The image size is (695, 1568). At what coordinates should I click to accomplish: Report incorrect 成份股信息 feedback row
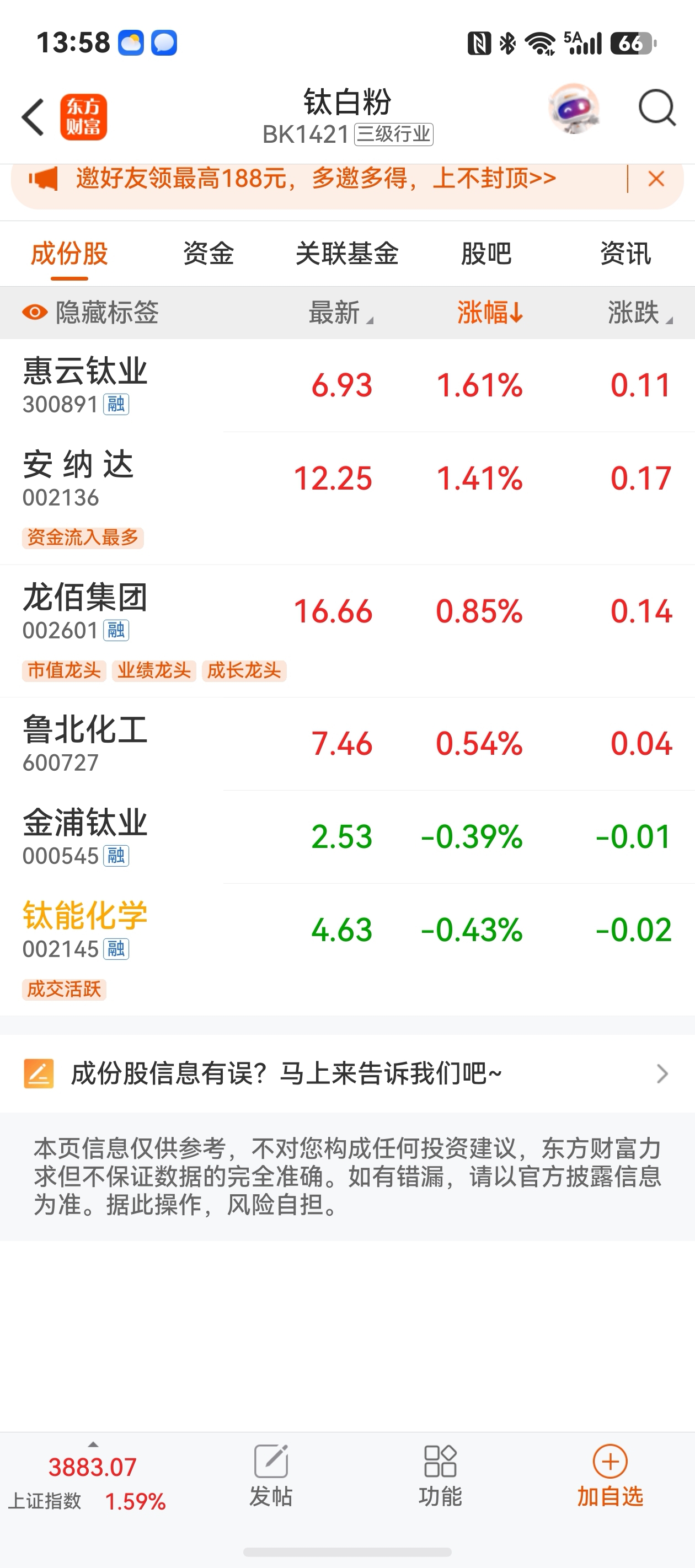[347, 1073]
